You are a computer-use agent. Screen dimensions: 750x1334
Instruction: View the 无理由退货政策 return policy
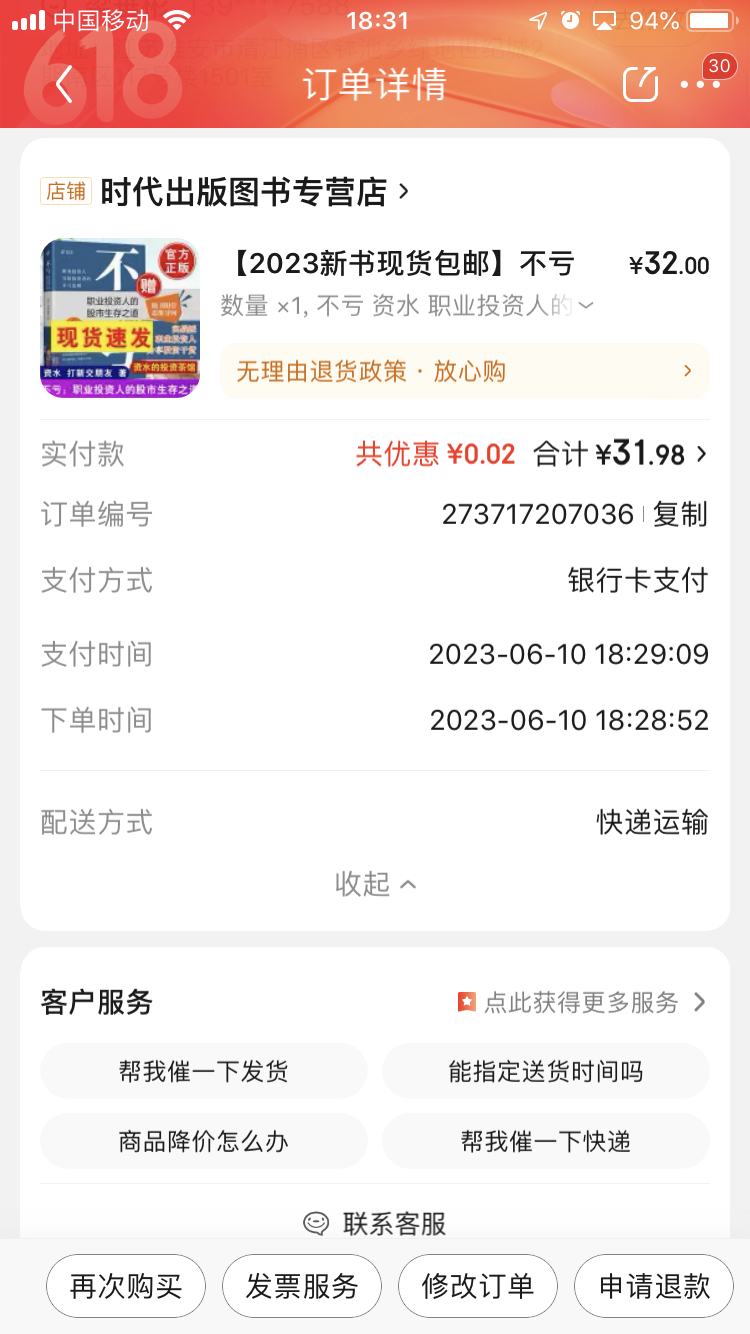[x=464, y=371]
